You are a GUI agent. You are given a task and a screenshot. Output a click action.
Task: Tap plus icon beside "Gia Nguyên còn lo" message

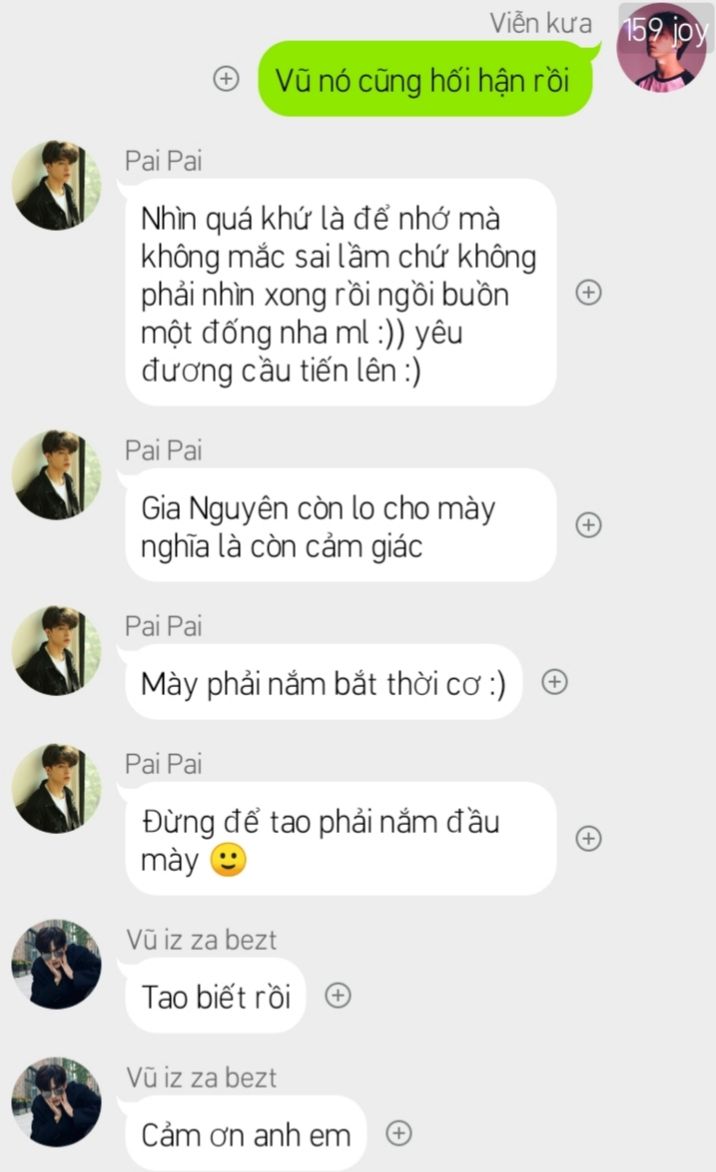click(589, 525)
